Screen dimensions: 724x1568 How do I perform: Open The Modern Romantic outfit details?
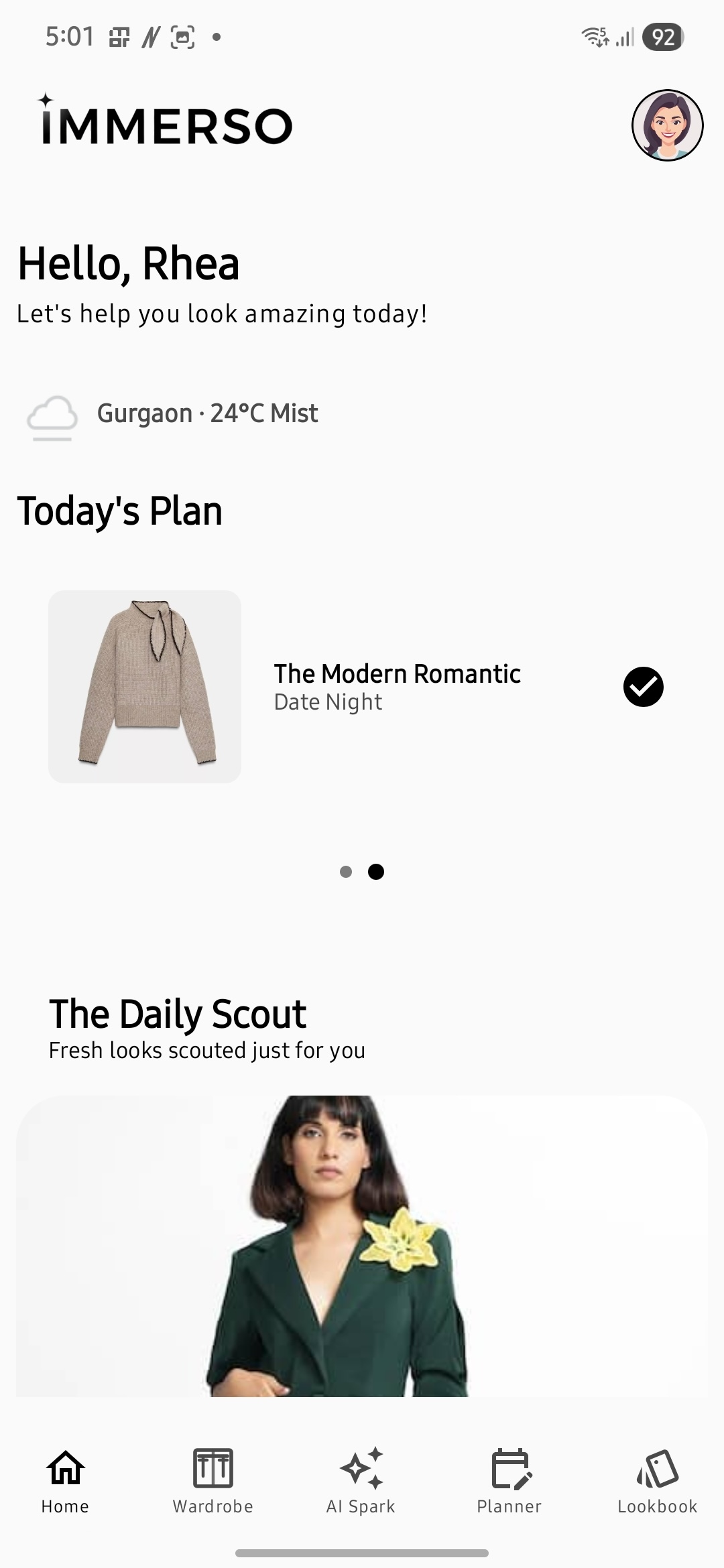point(397,673)
